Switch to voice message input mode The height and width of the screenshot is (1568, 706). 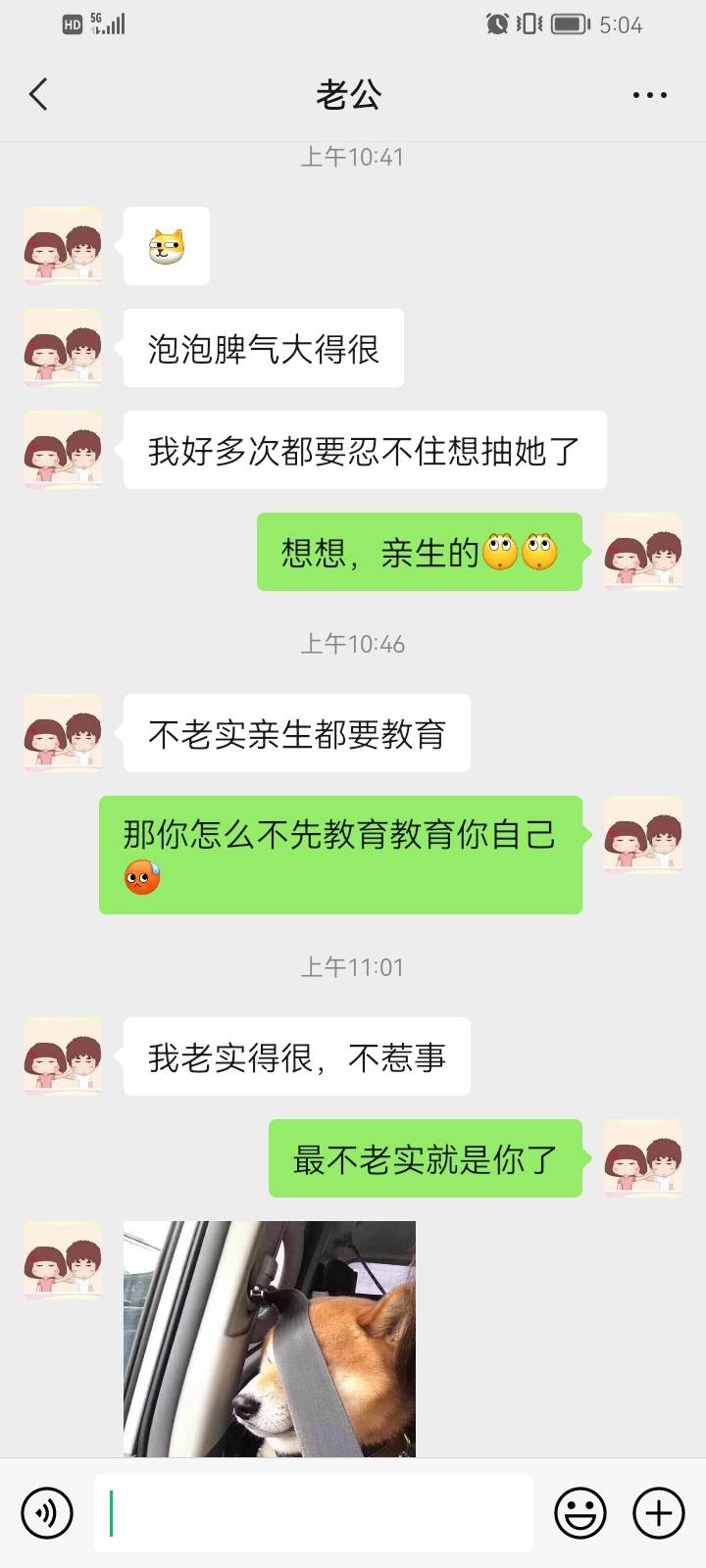[46, 1512]
